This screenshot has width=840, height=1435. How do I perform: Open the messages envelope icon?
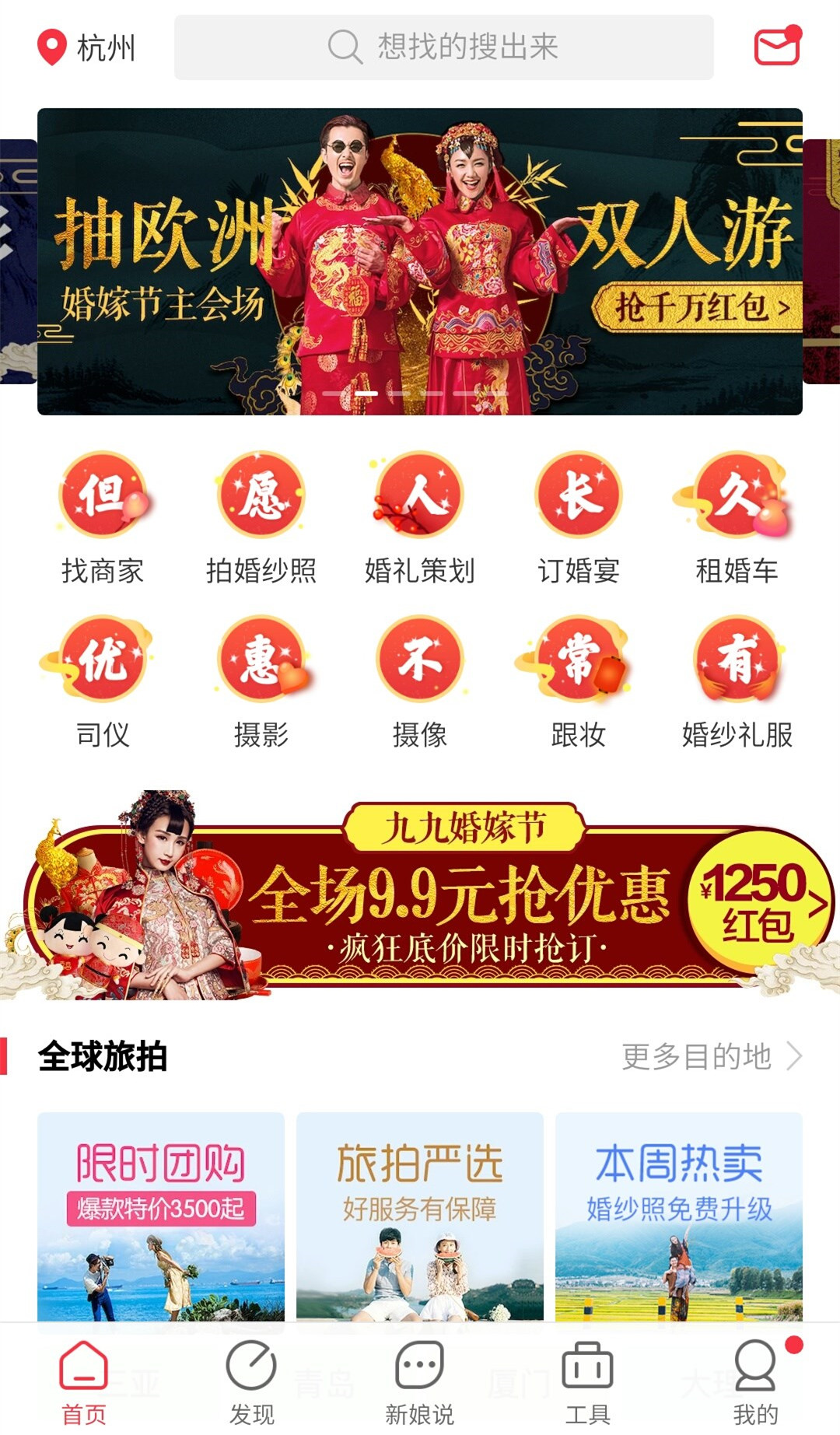pyautogui.click(x=778, y=46)
